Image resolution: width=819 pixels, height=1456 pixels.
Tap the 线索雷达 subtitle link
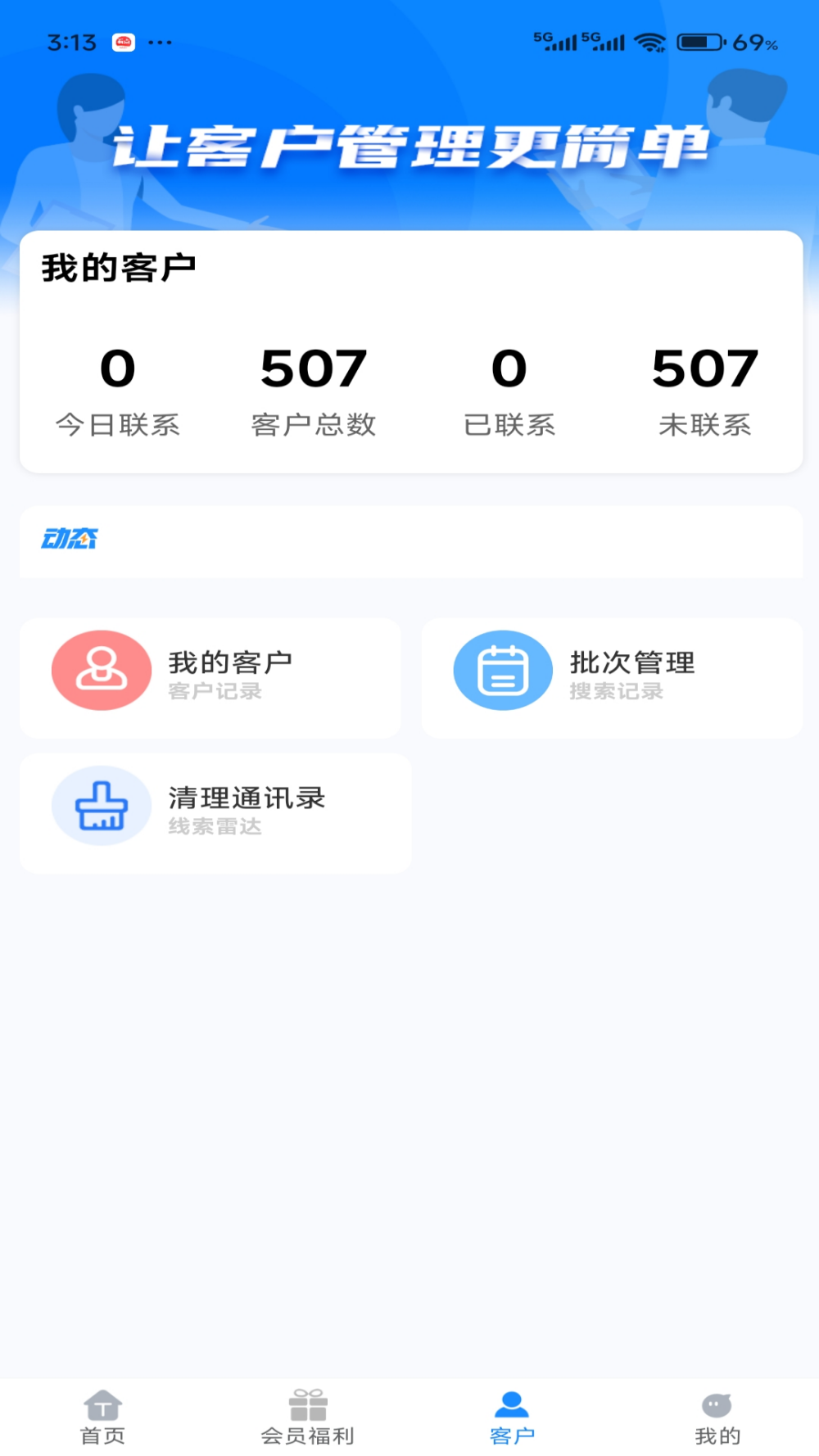[215, 827]
